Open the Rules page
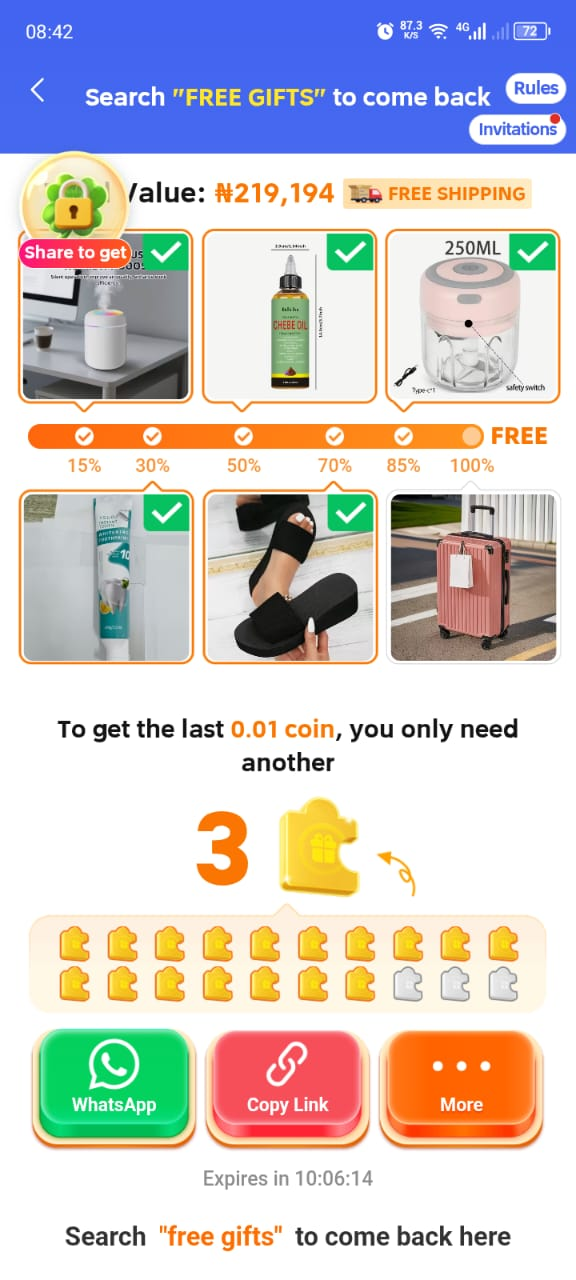 click(536, 88)
